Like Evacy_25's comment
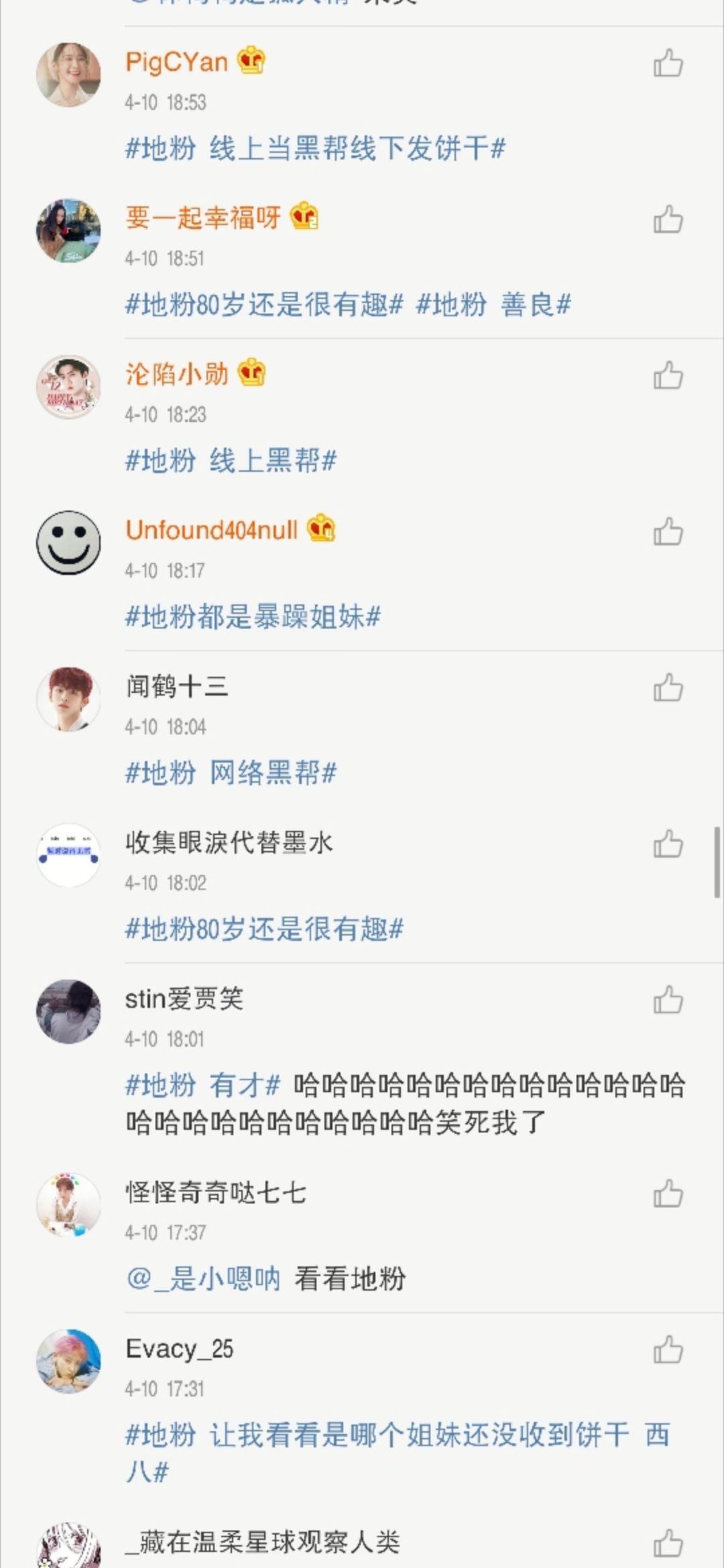This screenshot has height=1568, width=724. 668,1351
